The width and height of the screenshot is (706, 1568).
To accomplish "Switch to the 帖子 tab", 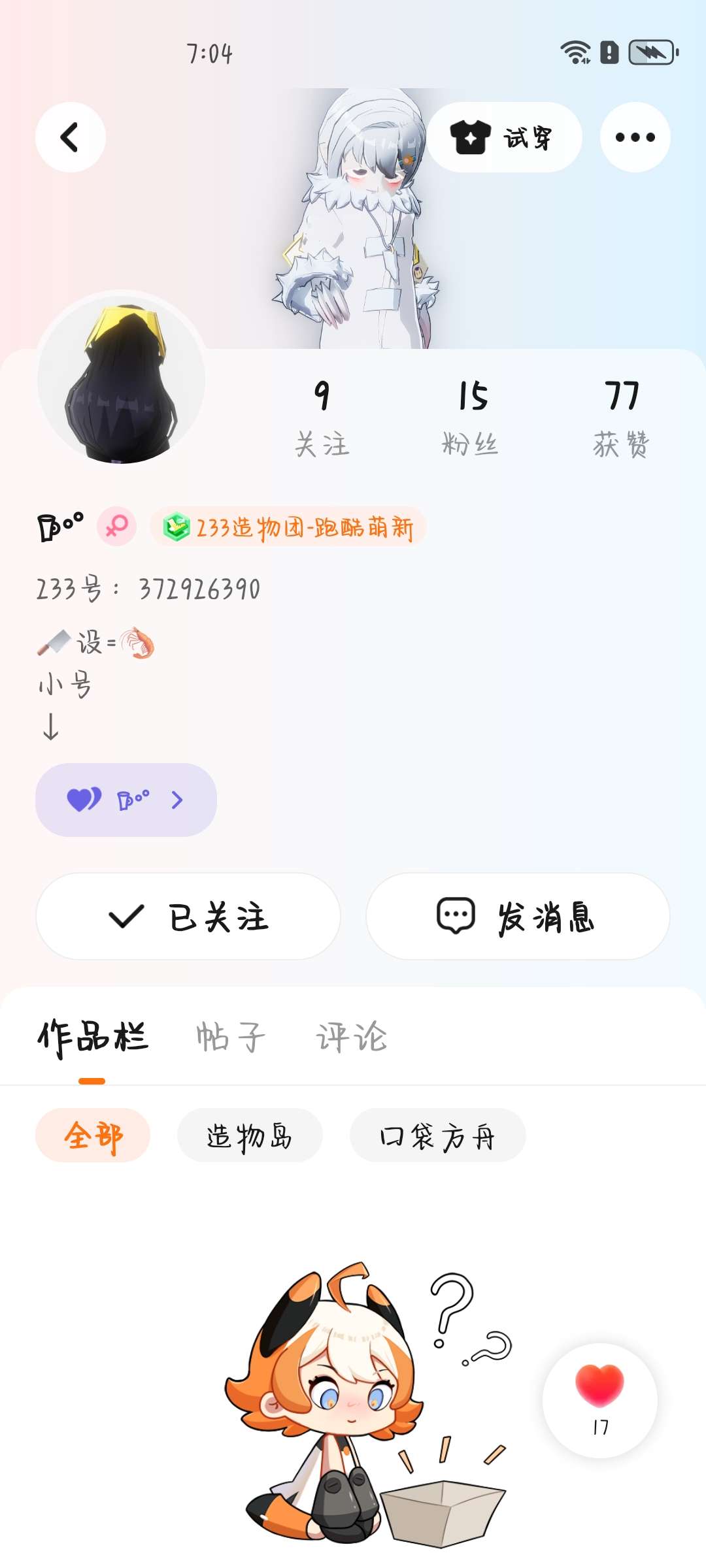I will click(x=231, y=1037).
